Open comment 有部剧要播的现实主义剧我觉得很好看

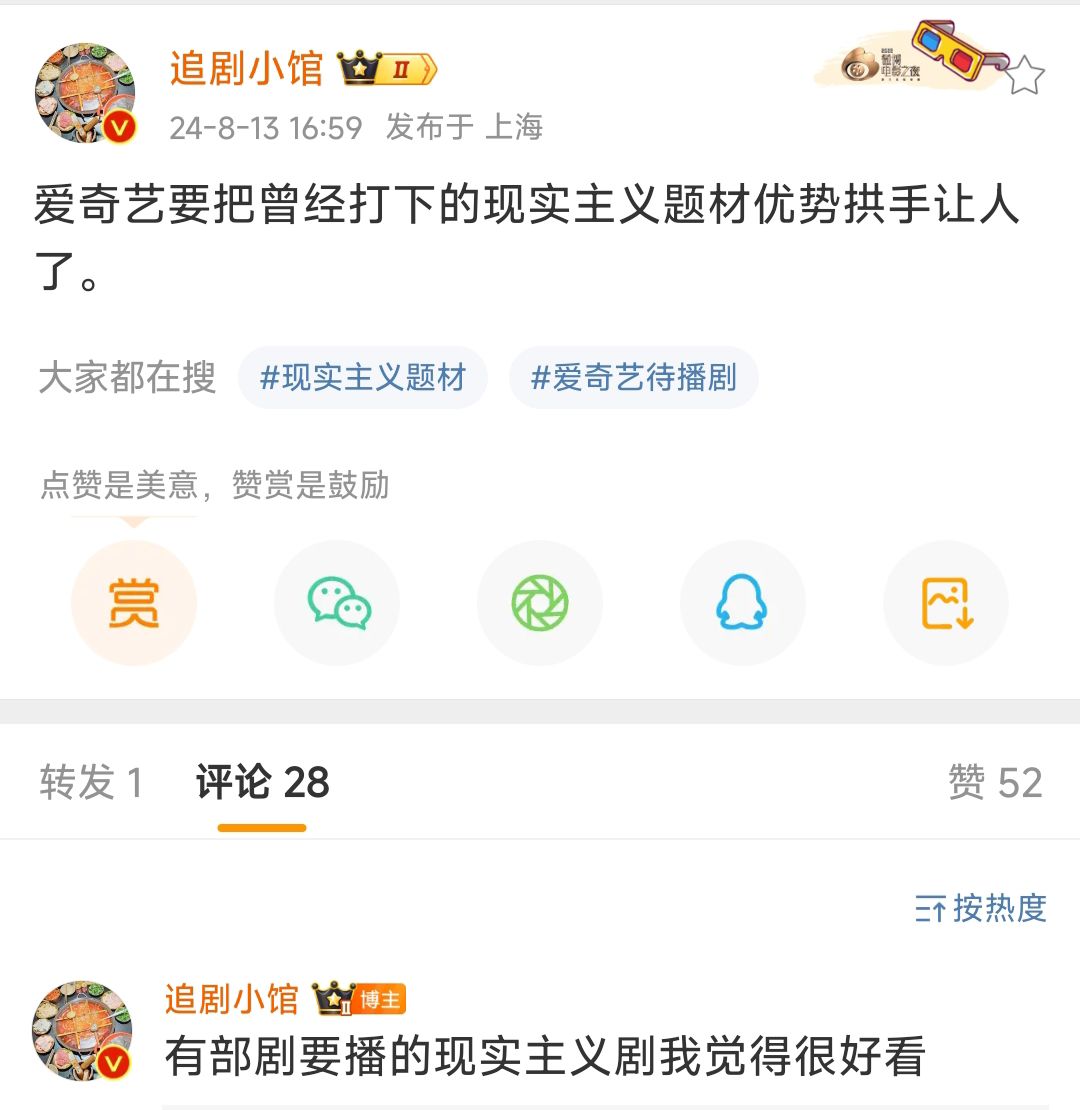545,1057
